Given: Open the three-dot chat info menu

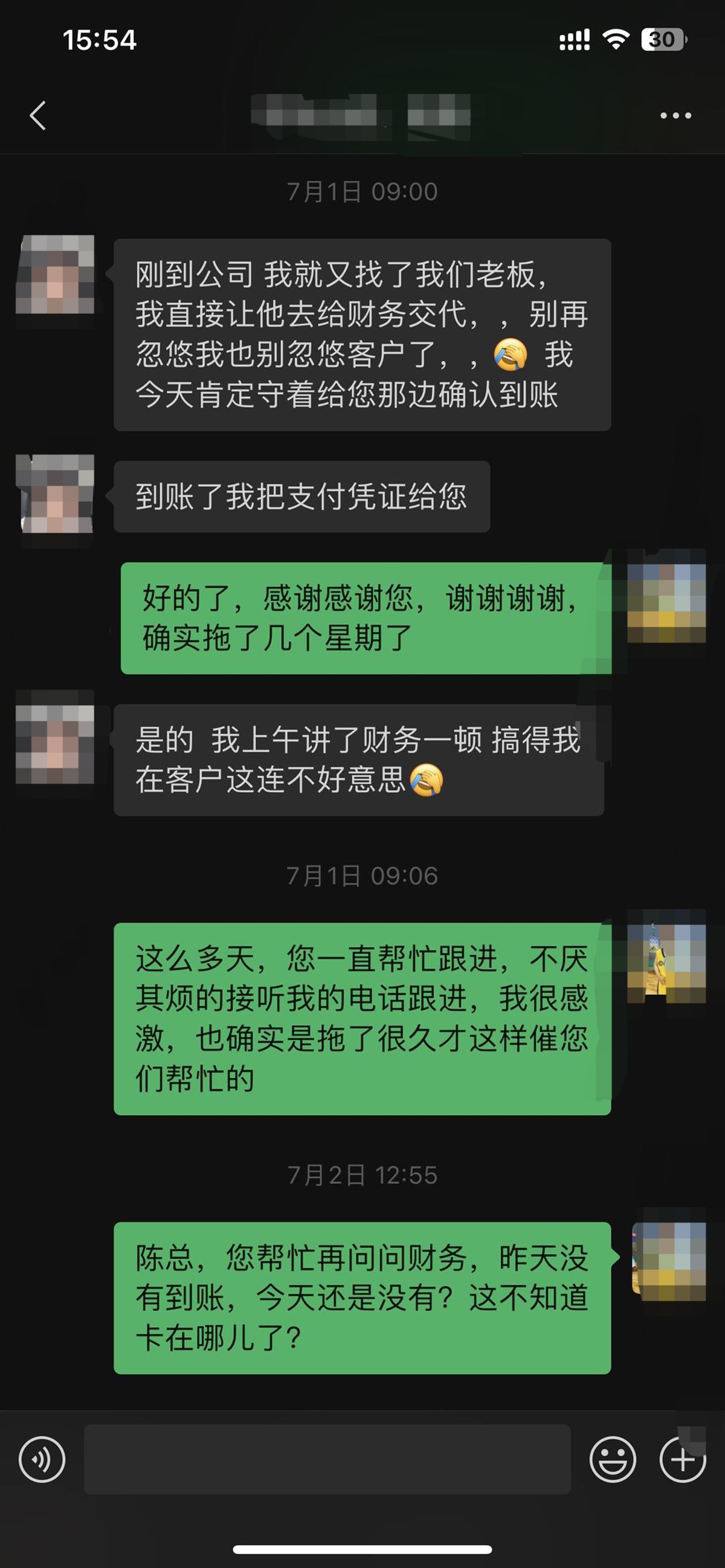Looking at the screenshot, I should [x=675, y=115].
